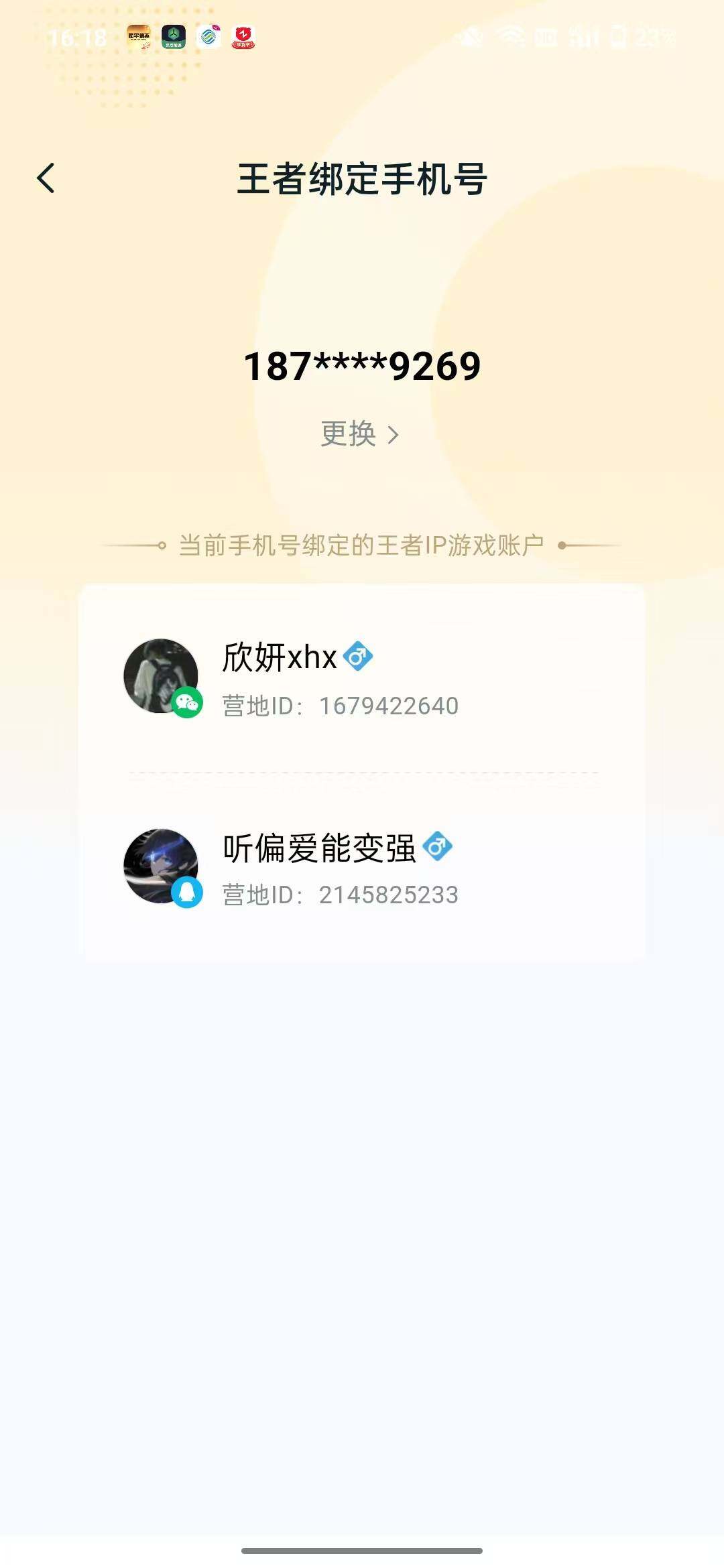Viewport: 724px width, 1568px height.
Task: Open 听偏爱能变强 profile avatar
Action: coord(161,866)
